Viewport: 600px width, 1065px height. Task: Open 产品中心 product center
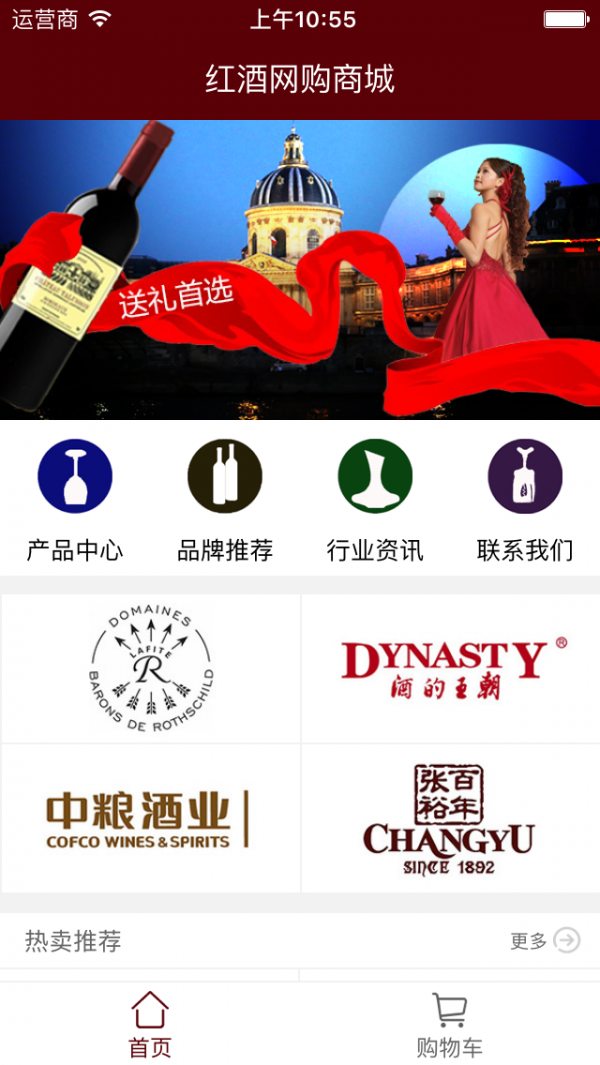[75, 498]
